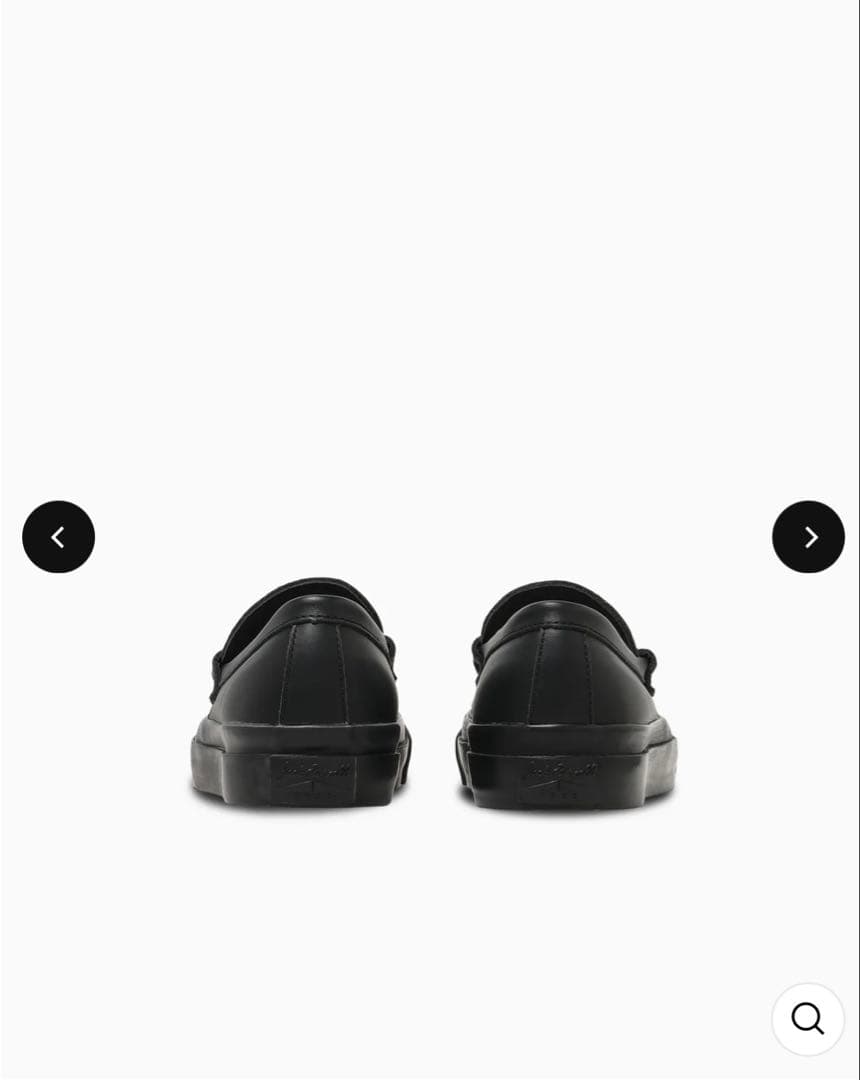Viewport: 860px width, 1080px height.
Task: Click the right shoe in the image
Action: (x=565, y=690)
